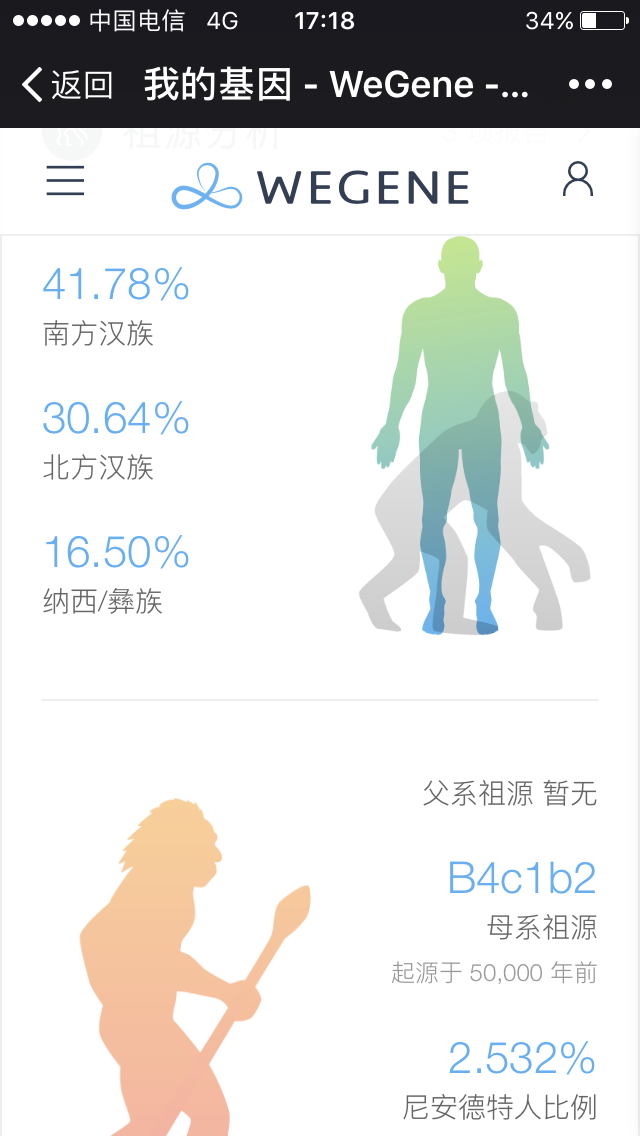Open the hamburger navigation menu
Screen dimensions: 640x1136
point(66,180)
